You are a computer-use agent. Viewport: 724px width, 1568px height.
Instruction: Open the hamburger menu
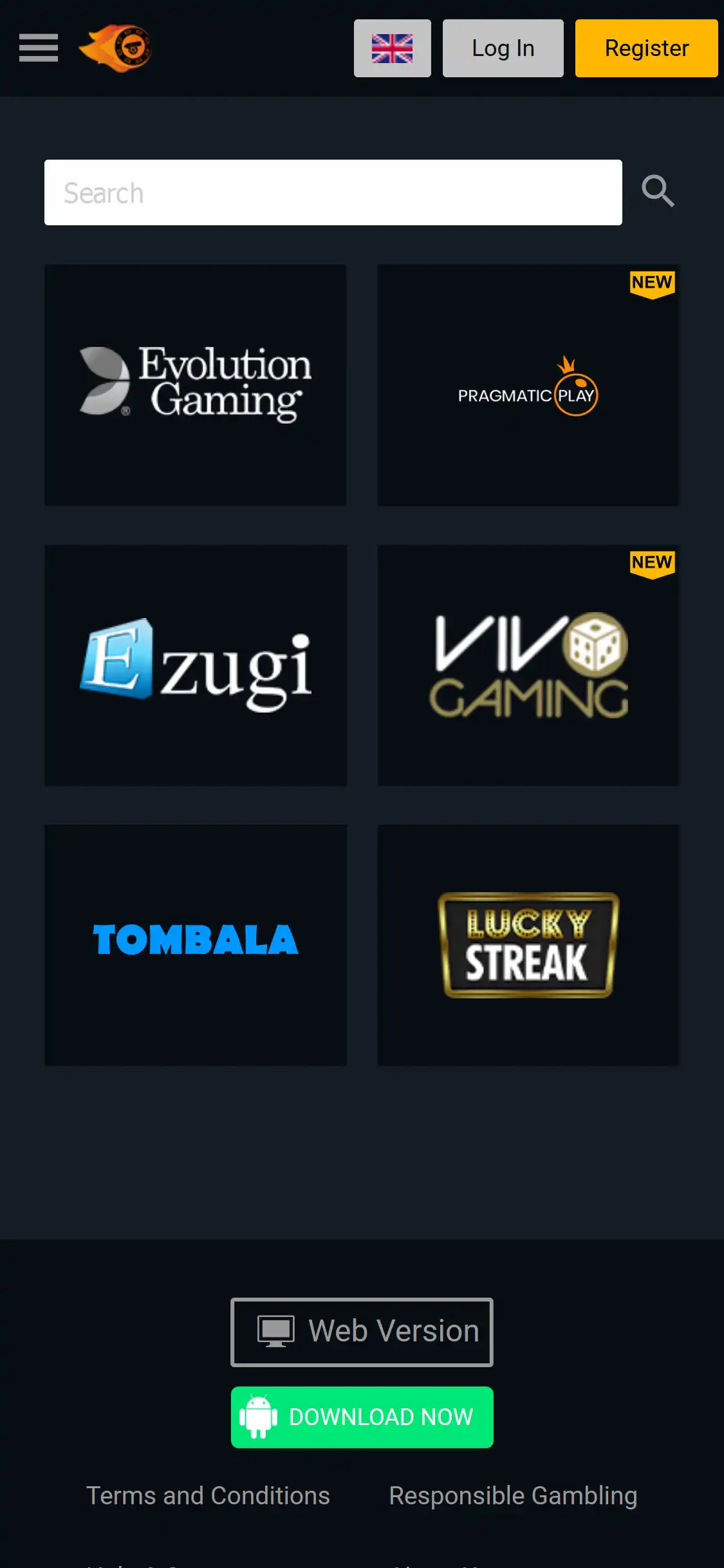[x=39, y=48]
